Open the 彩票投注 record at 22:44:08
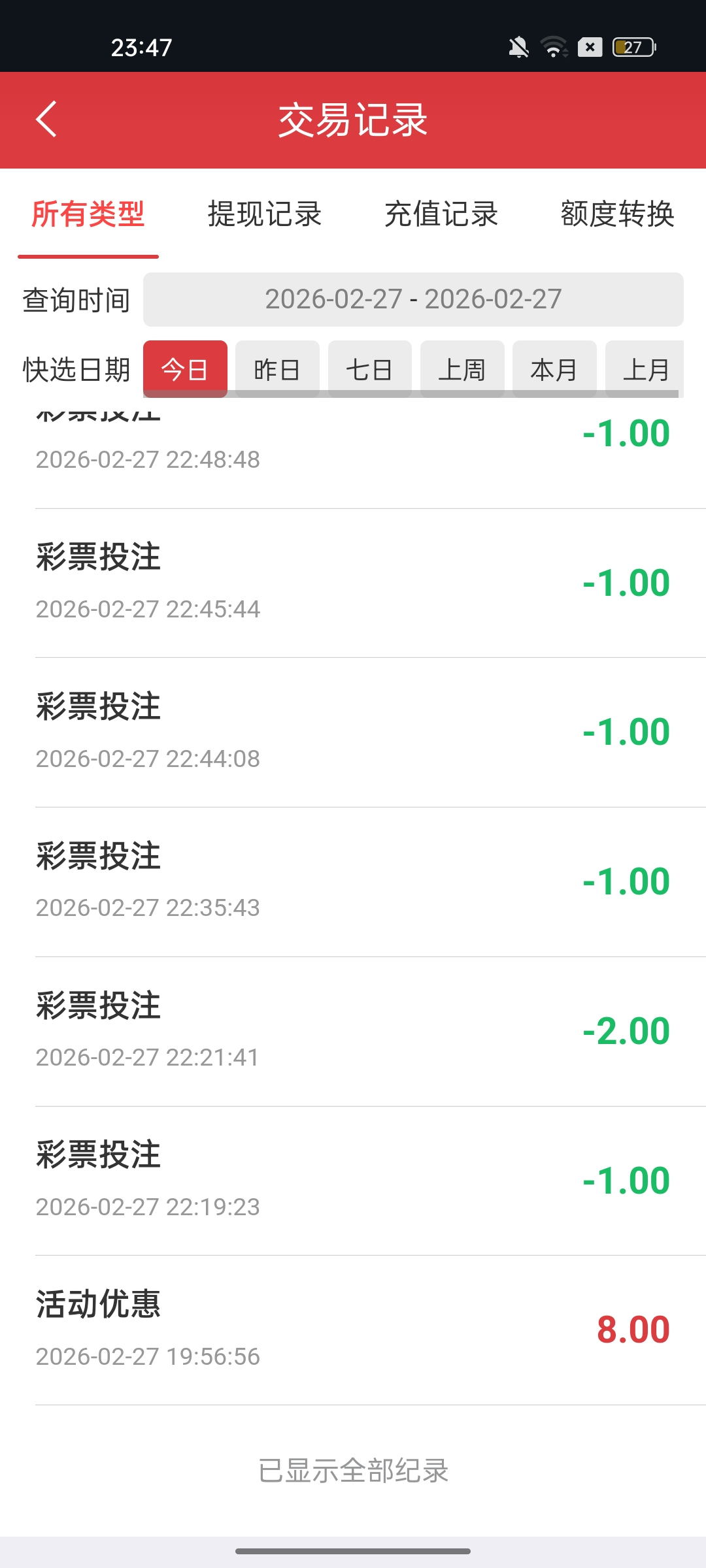 pos(353,732)
